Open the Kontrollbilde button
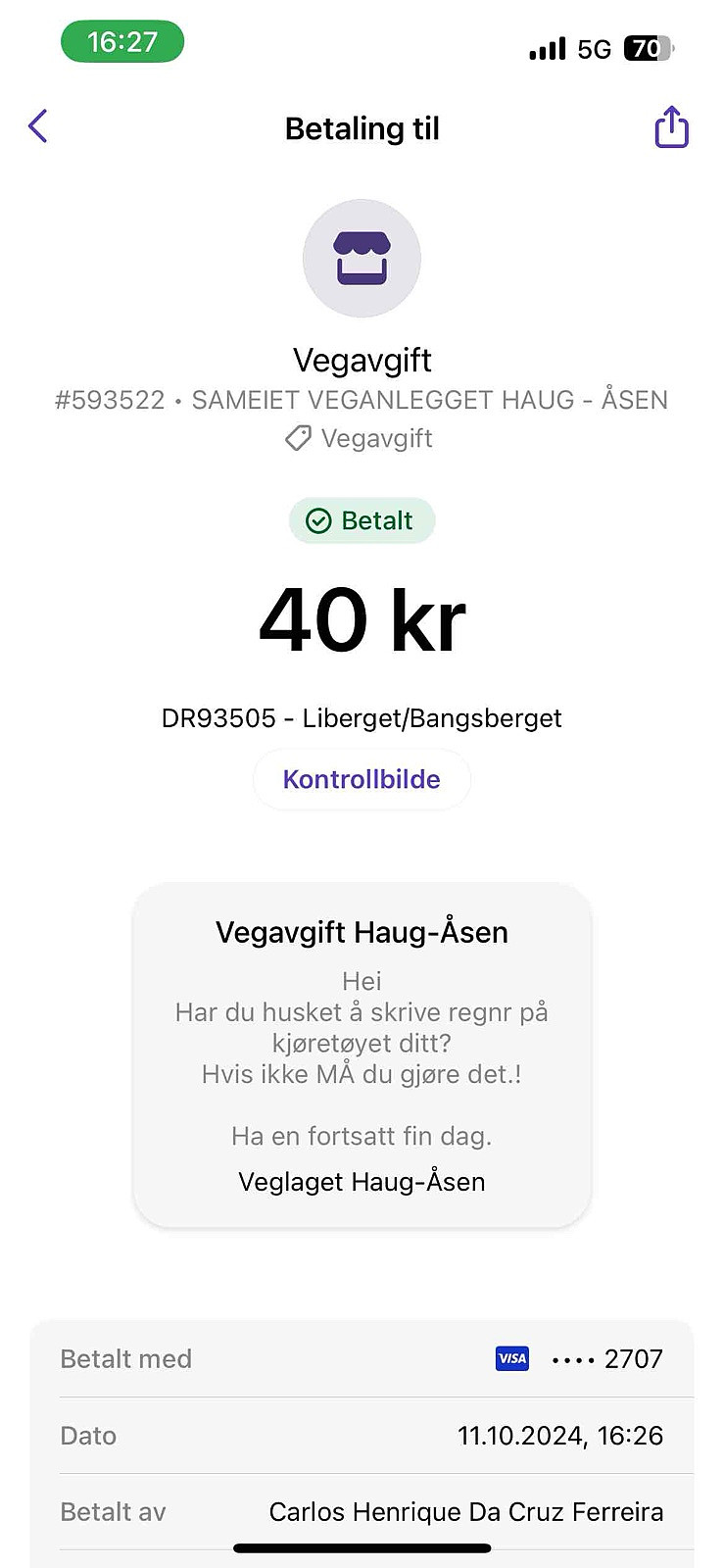This screenshot has width=724, height=1568. tap(362, 779)
